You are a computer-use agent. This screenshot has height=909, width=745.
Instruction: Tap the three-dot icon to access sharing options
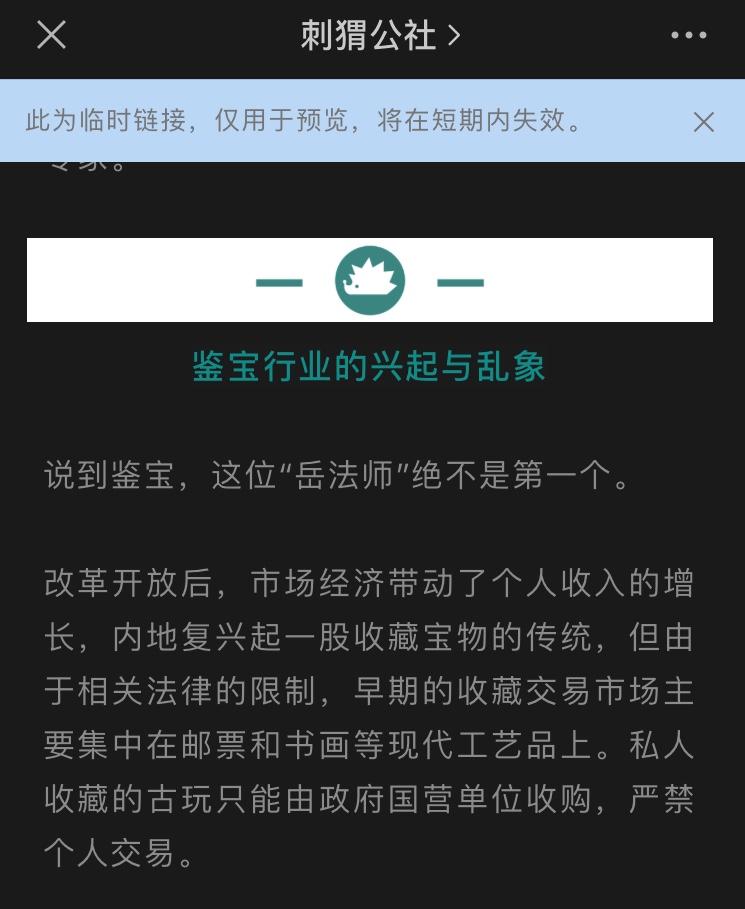tap(688, 35)
